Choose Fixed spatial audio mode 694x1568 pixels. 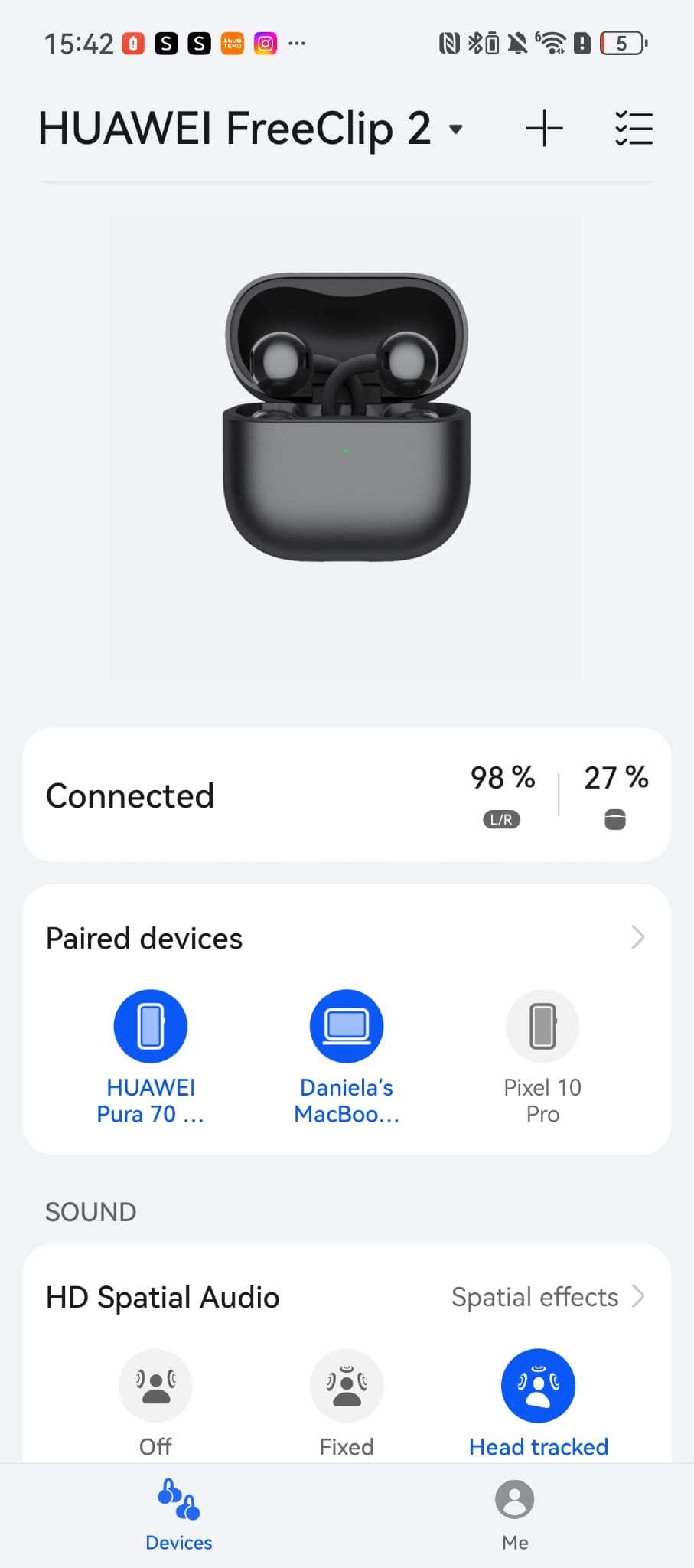[x=347, y=1386]
